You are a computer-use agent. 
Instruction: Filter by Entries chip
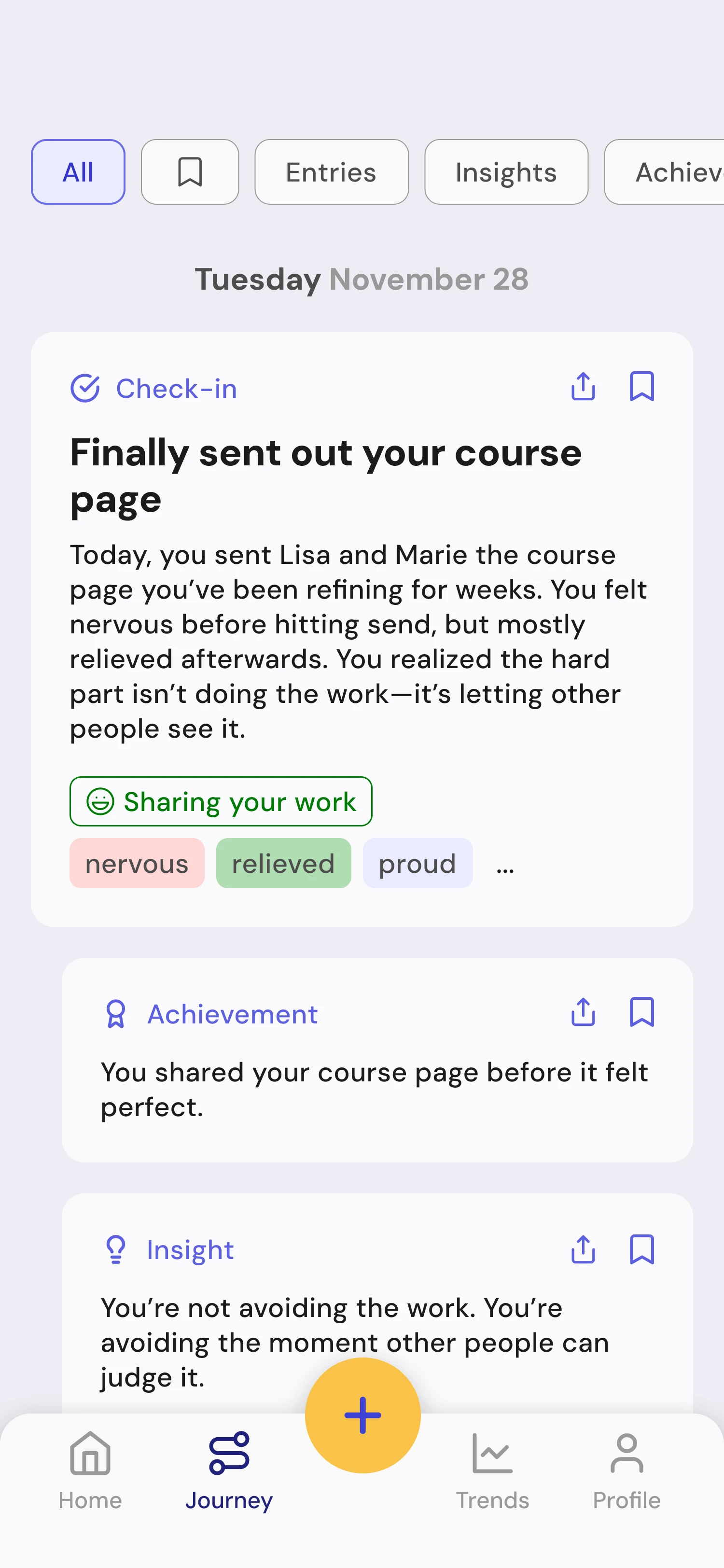tap(332, 172)
